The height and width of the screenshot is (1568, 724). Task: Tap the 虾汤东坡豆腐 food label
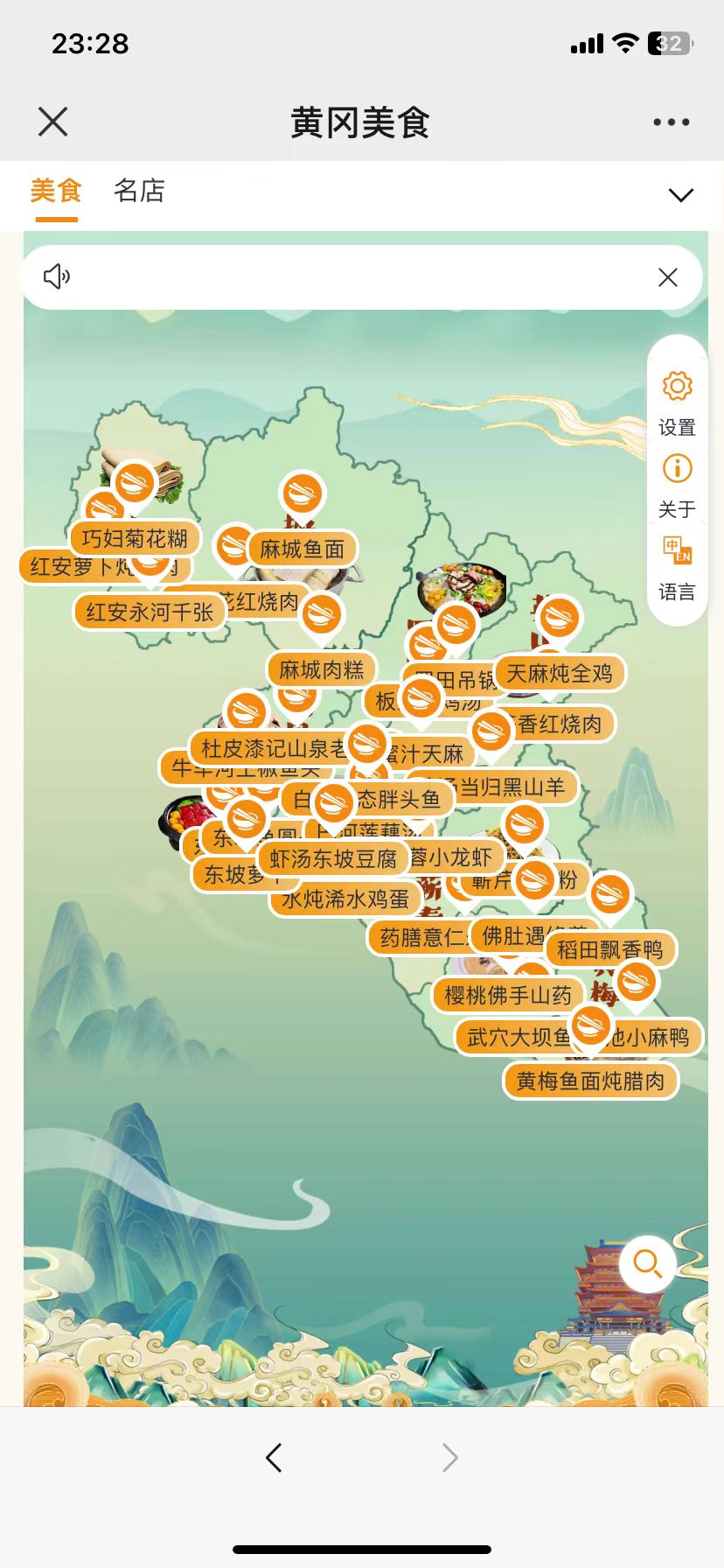tap(333, 859)
